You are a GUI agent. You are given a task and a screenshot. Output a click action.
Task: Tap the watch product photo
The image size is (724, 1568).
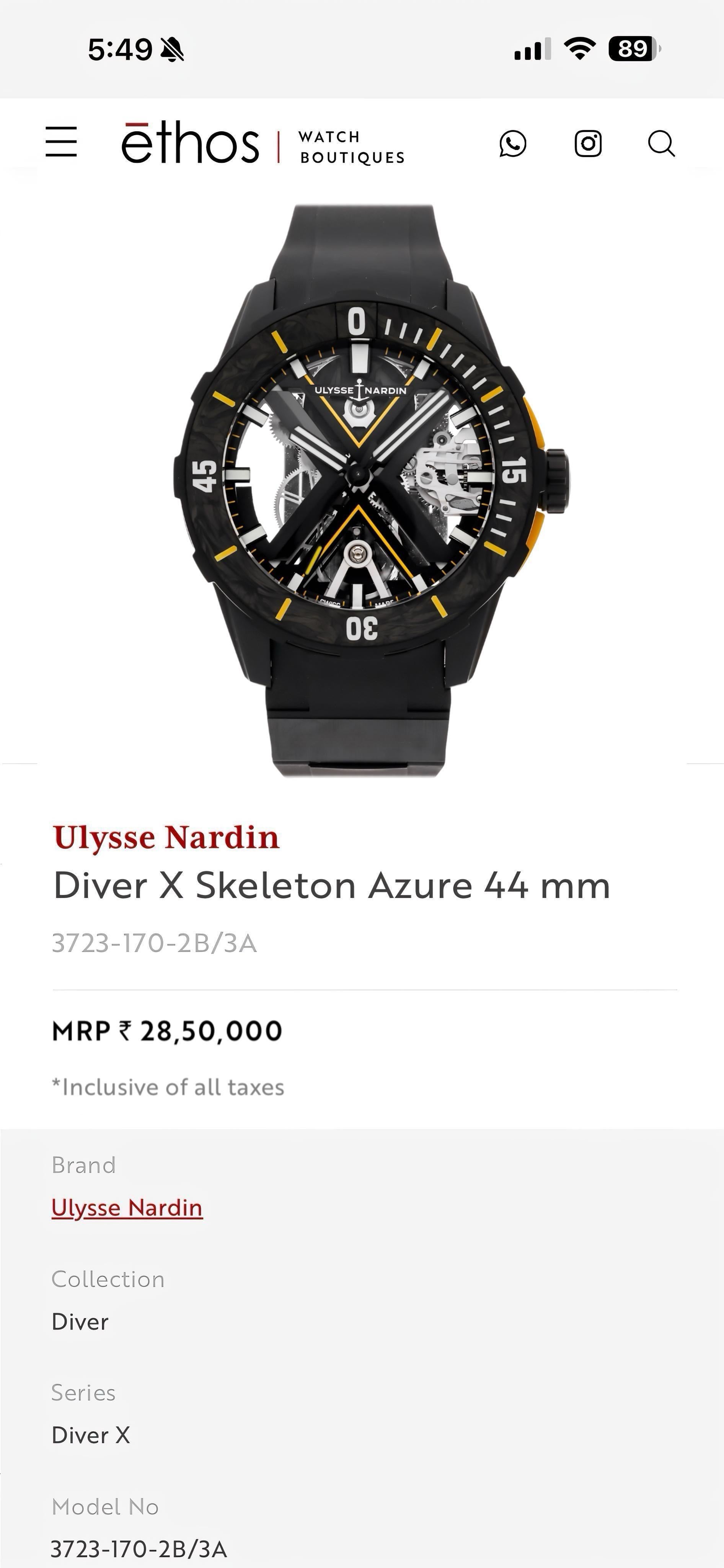coord(361,481)
